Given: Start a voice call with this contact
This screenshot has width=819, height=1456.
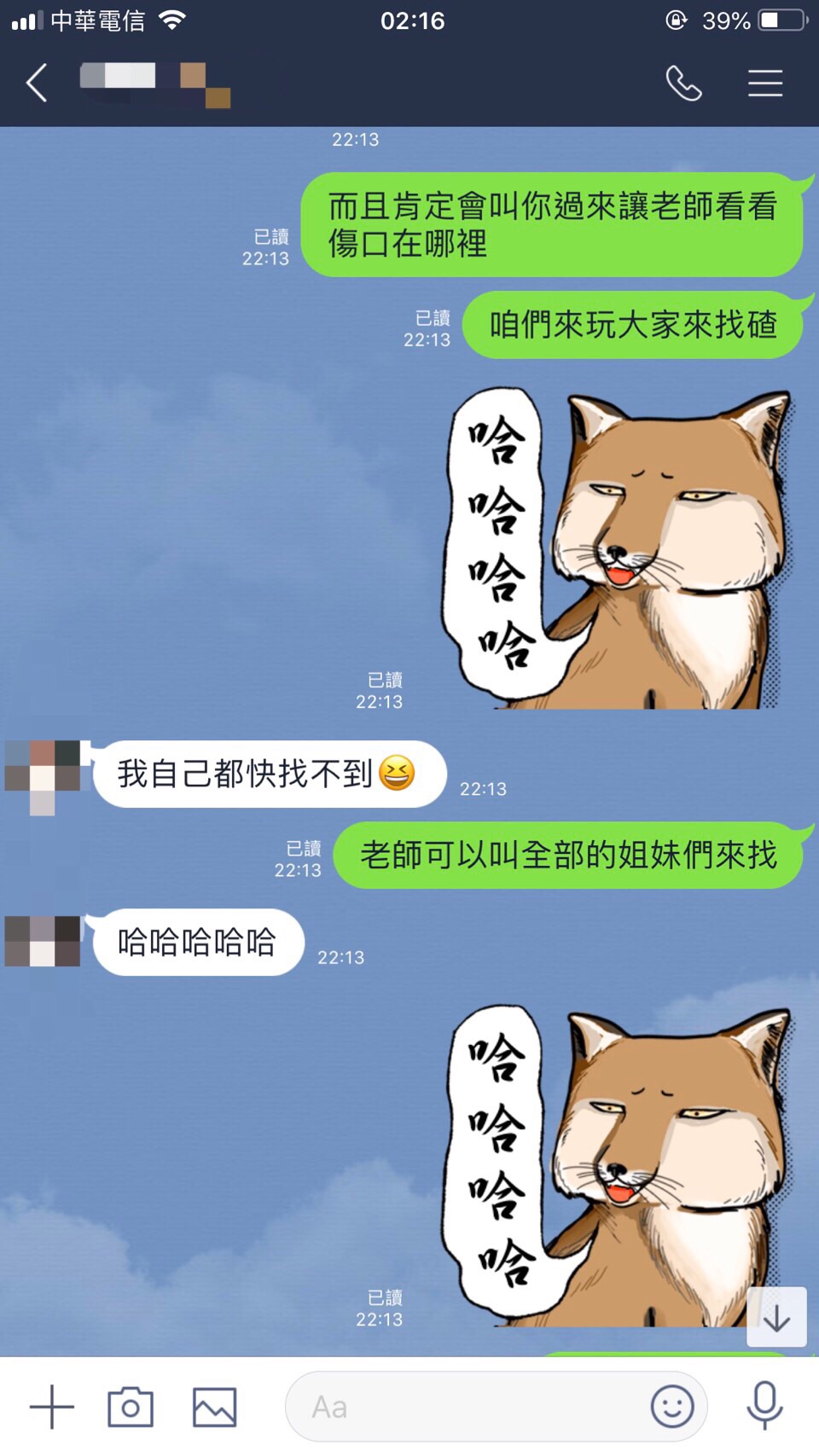Looking at the screenshot, I should (683, 84).
